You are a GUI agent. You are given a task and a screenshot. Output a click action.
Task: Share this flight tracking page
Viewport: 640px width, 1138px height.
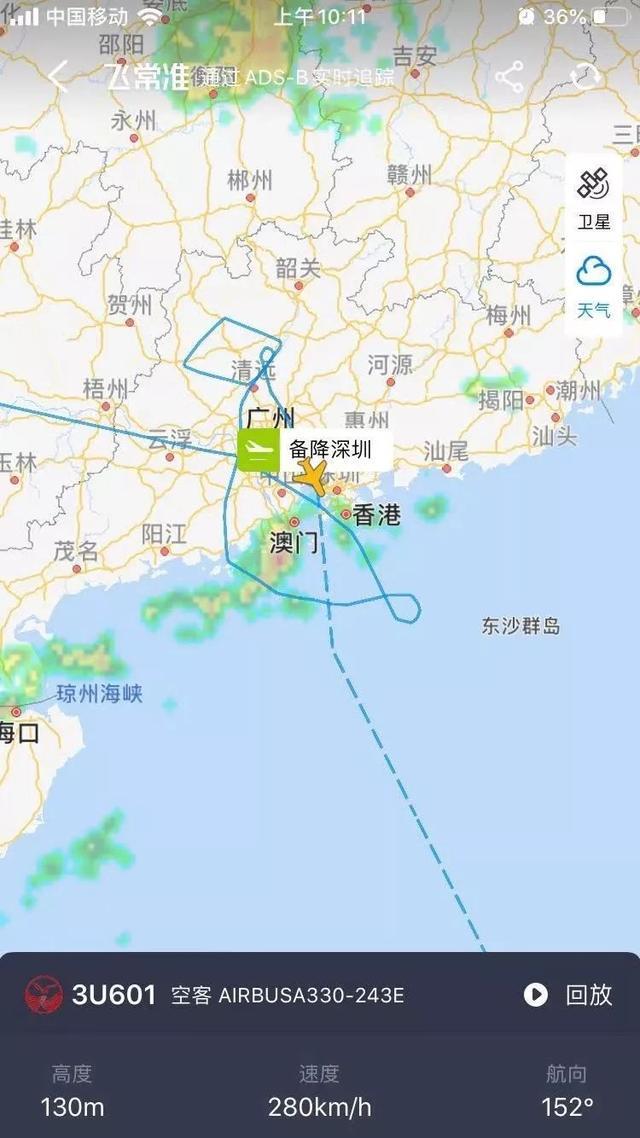(509, 77)
